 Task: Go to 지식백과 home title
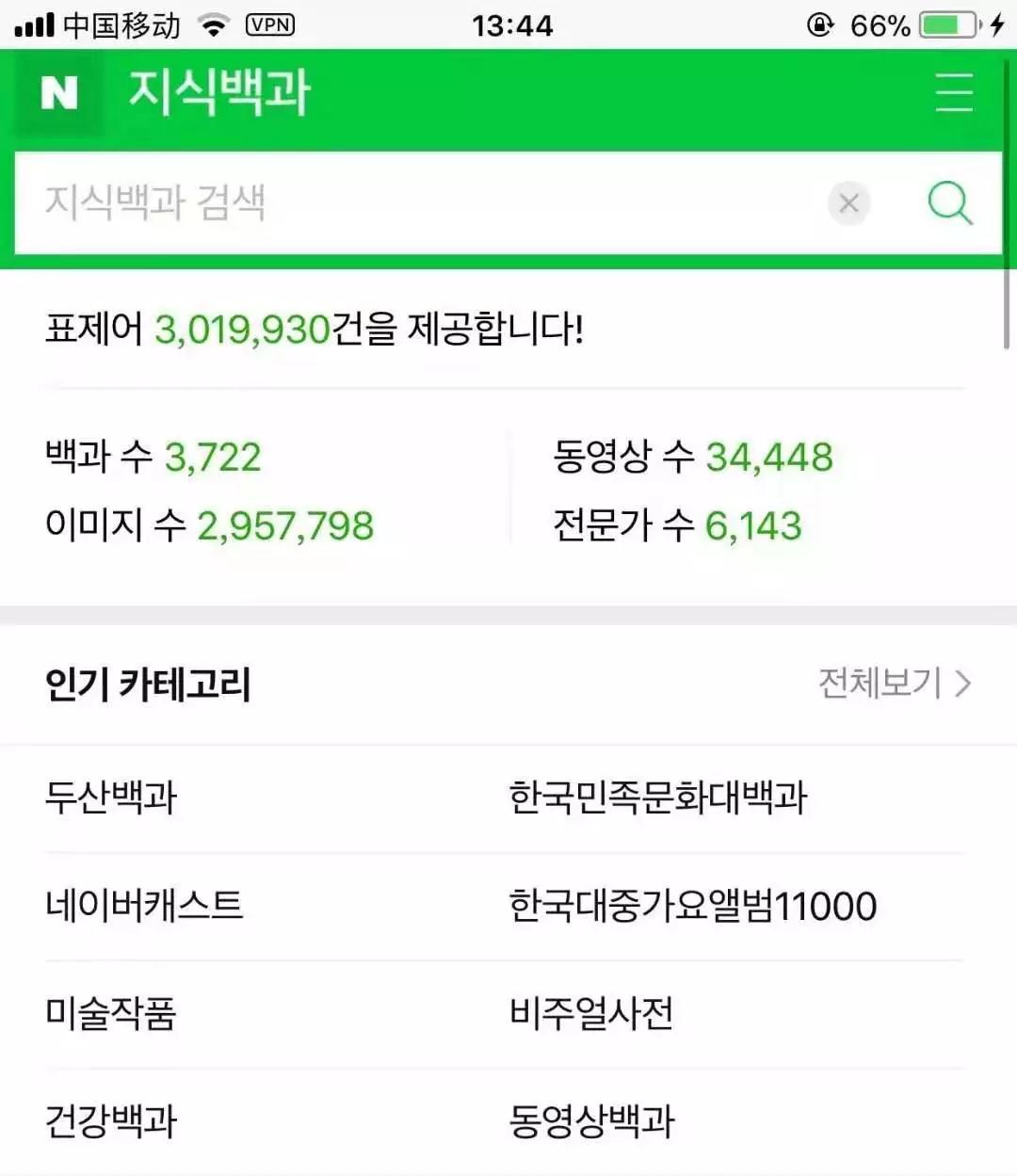coord(219,92)
